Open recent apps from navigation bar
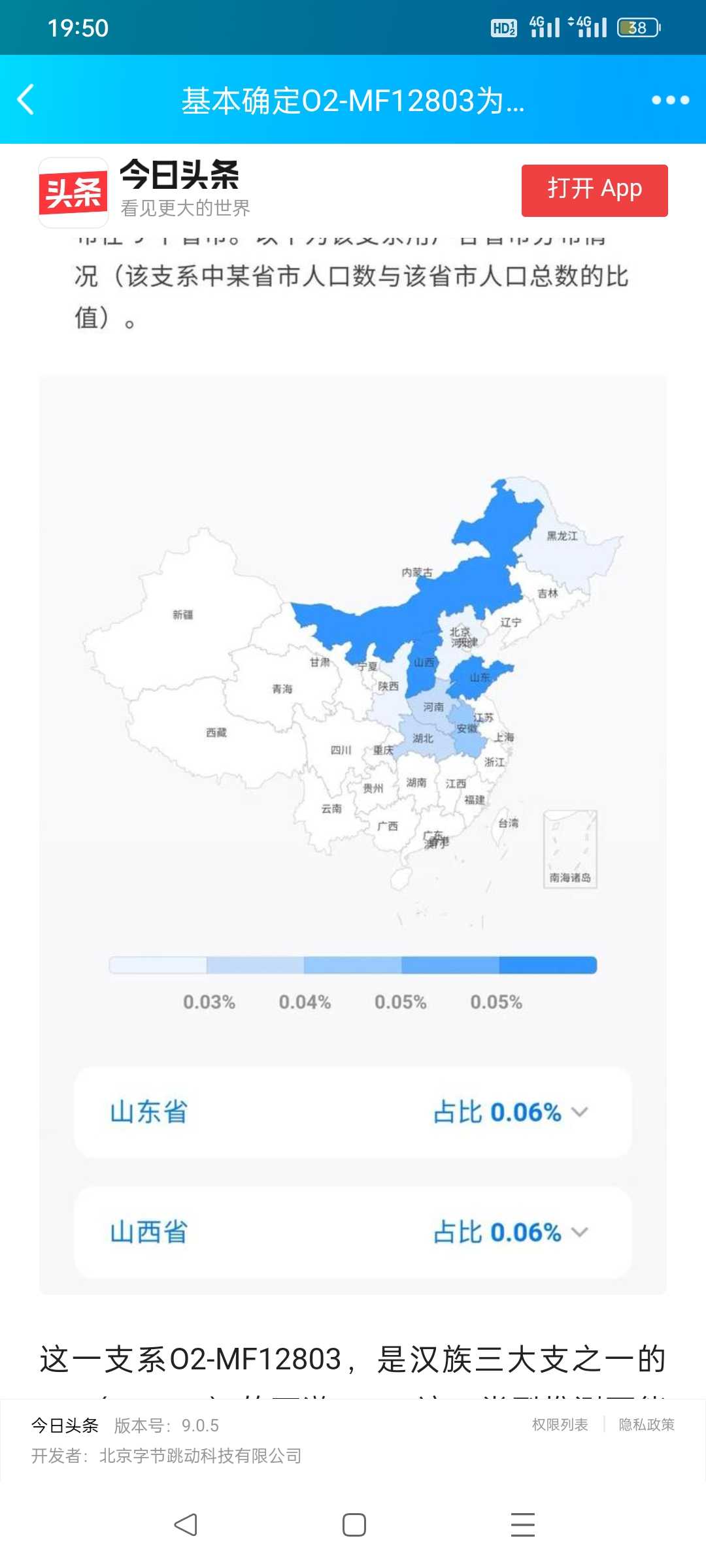Image resolution: width=706 pixels, height=1568 pixels. pos(522,1525)
